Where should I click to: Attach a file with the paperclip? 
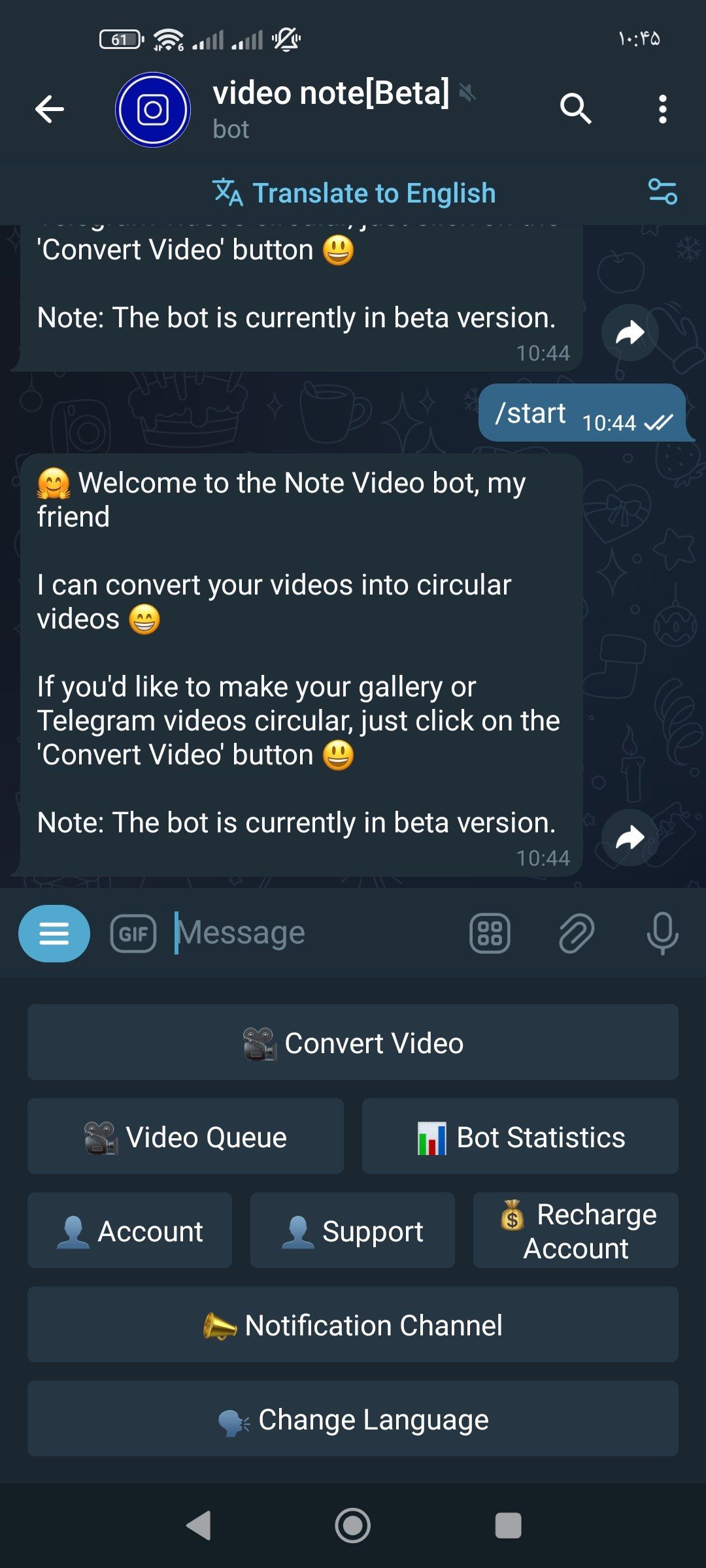pyautogui.click(x=576, y=934)
